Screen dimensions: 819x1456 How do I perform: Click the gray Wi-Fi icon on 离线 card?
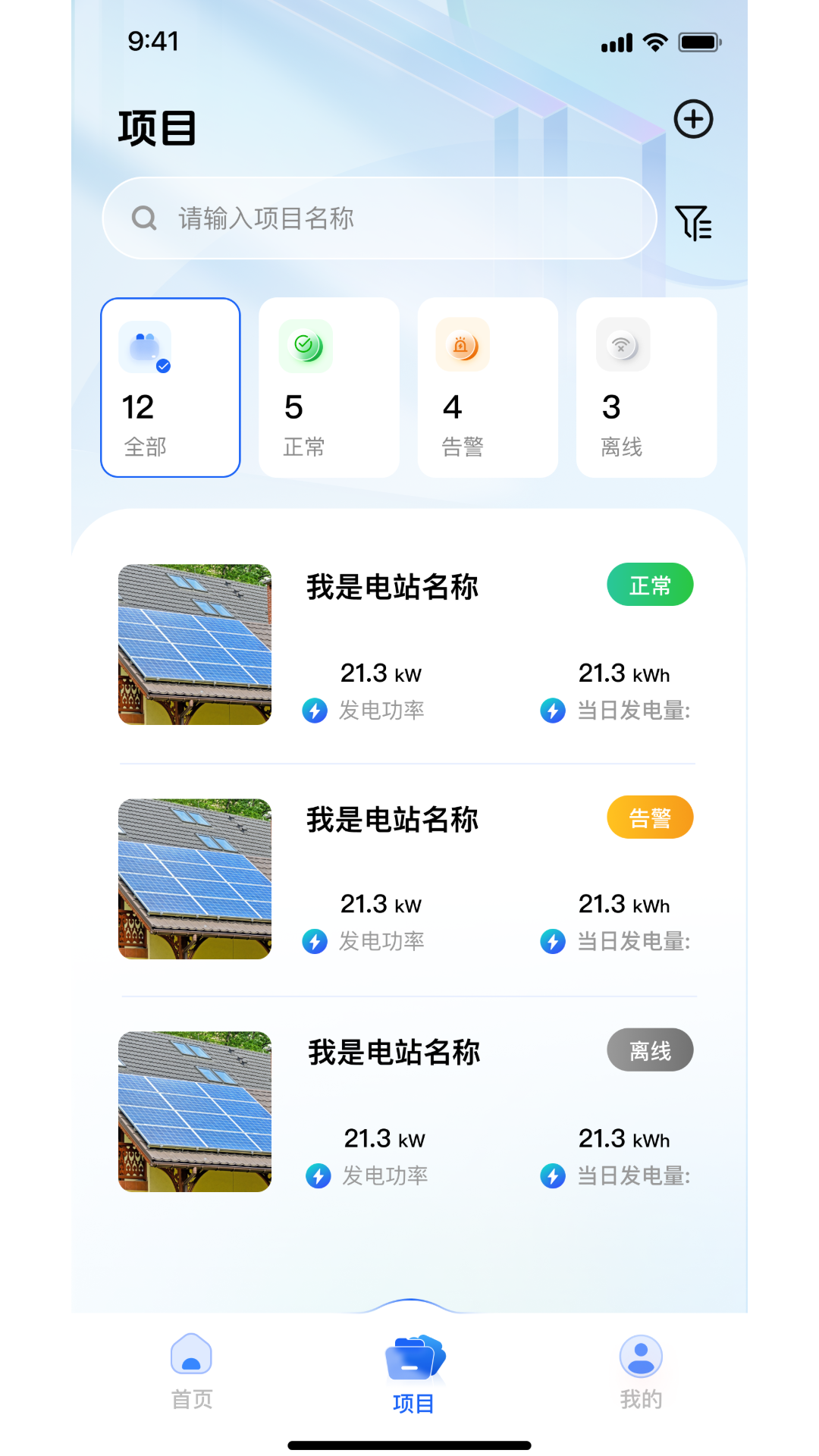(623, 345)
